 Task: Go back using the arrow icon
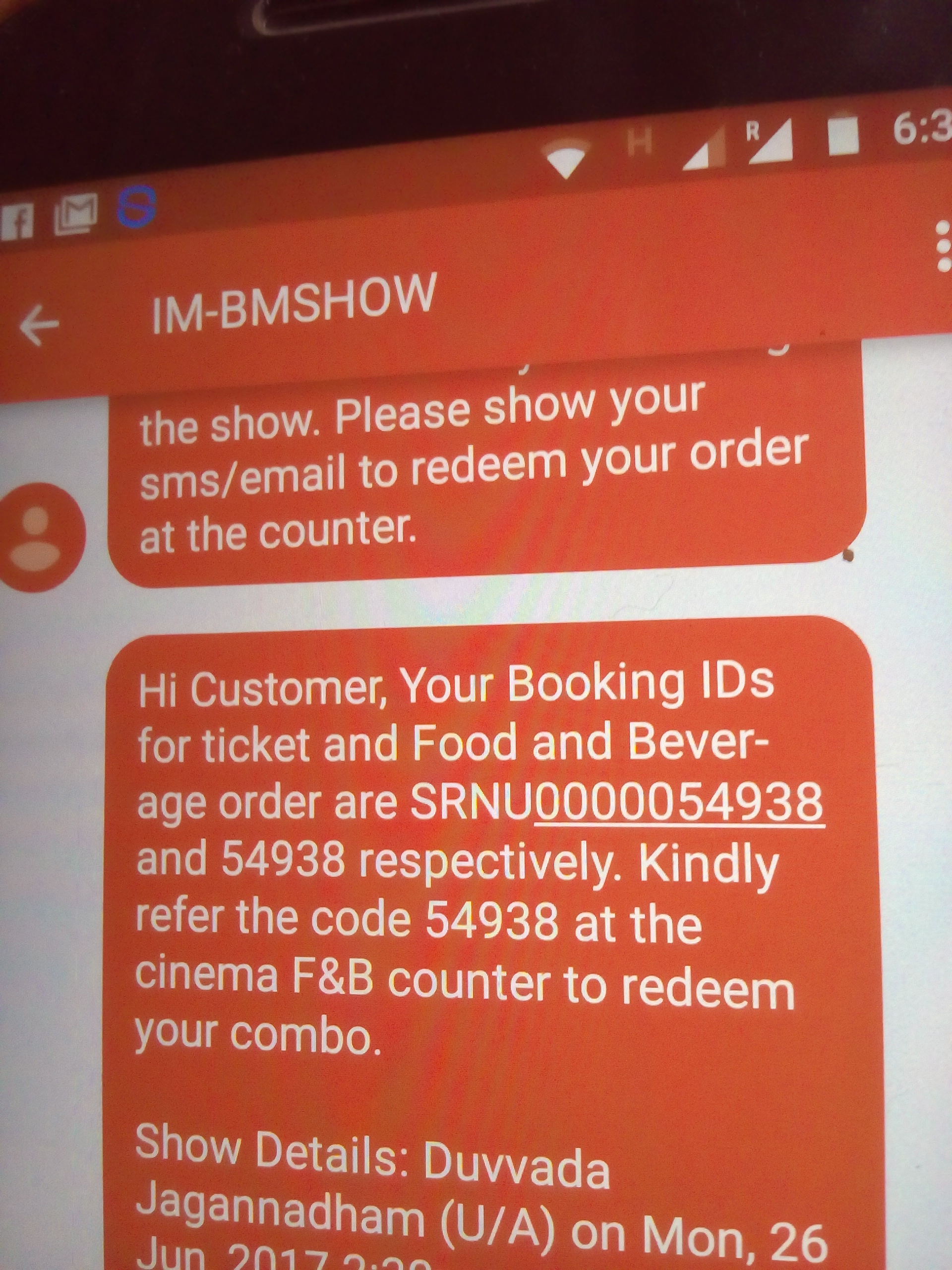pyautogui.click(x=39, y=325)
